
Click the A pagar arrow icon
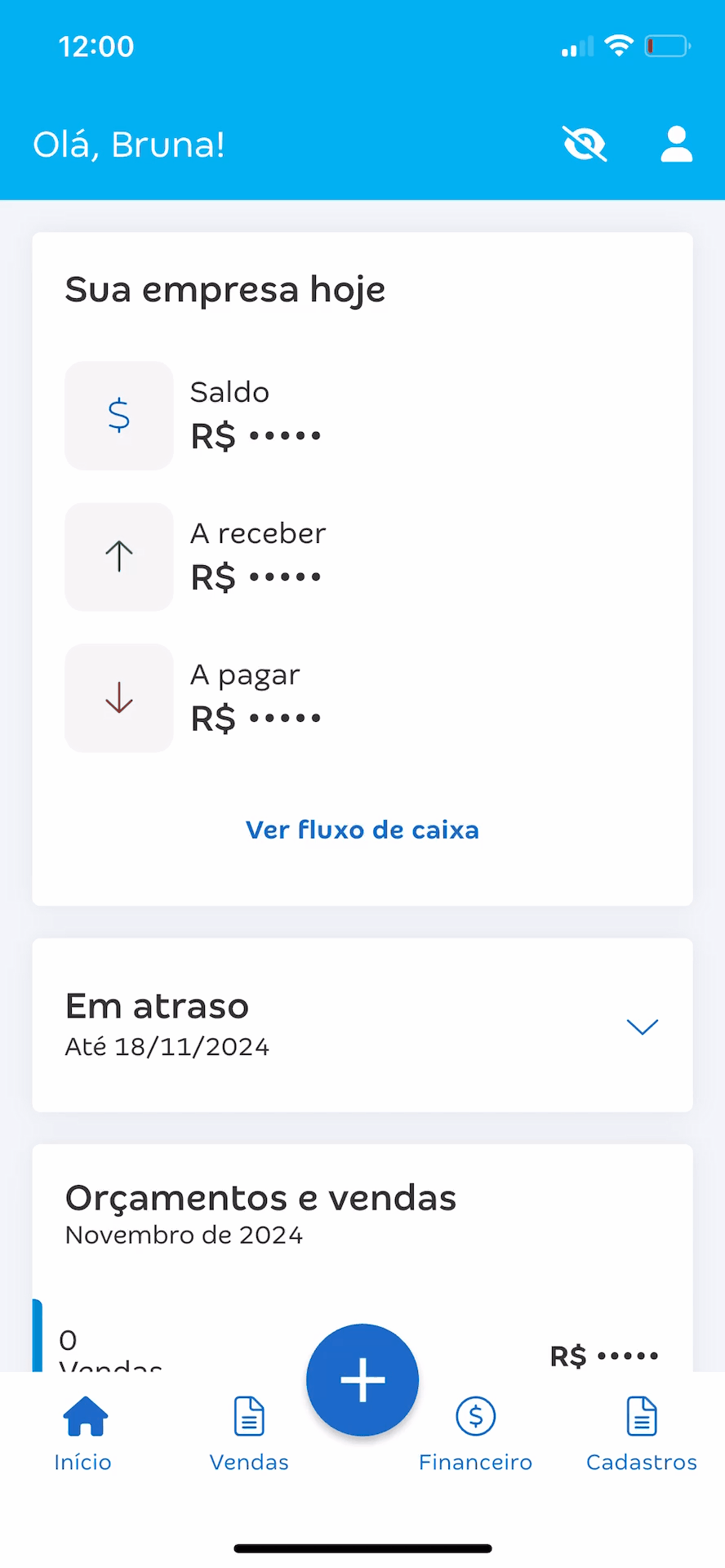coord(118,698)
